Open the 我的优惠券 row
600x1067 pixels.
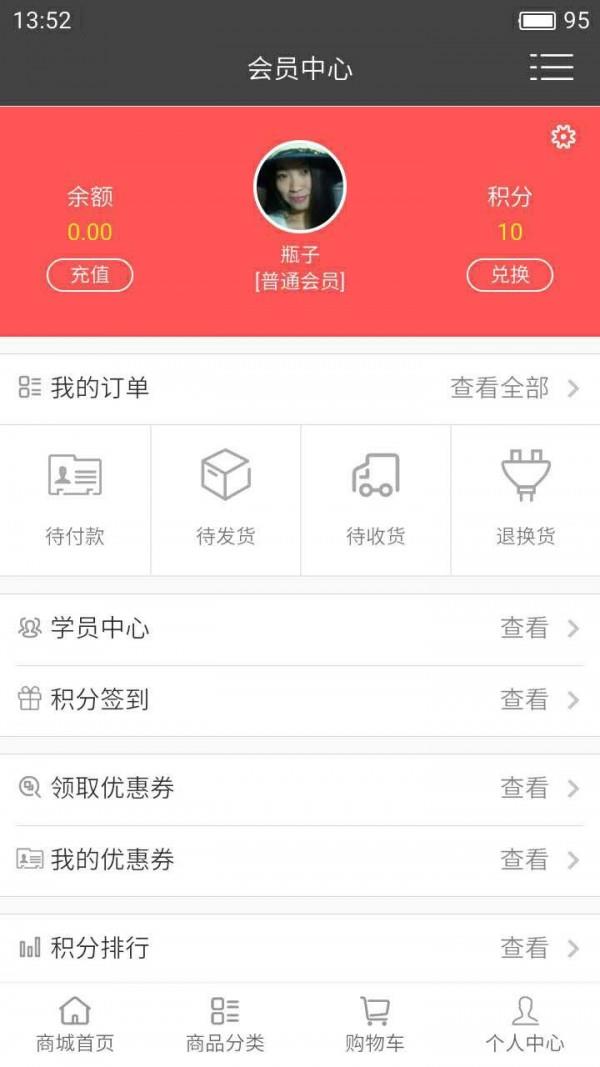click(x=300, y=860)
